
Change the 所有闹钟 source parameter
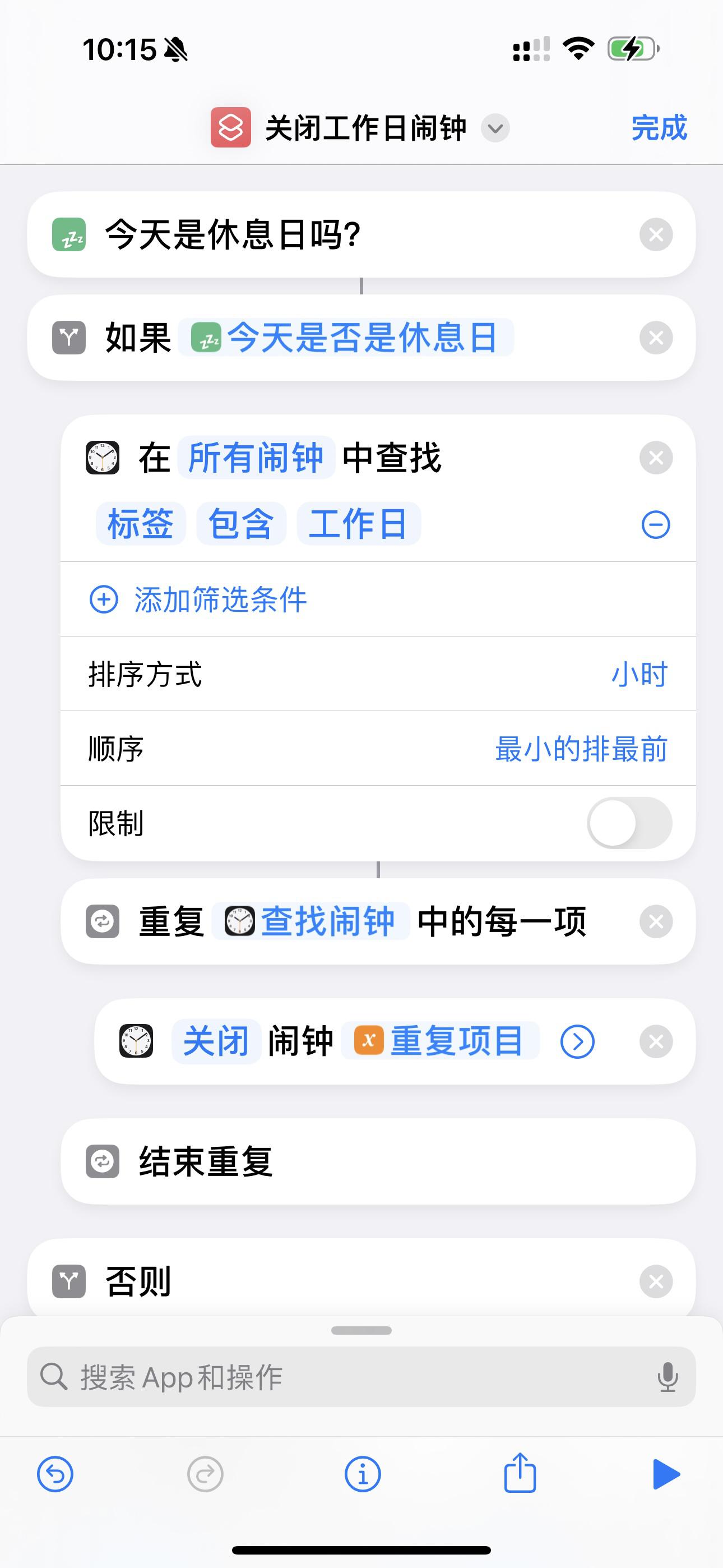click(x=256, y=458)
